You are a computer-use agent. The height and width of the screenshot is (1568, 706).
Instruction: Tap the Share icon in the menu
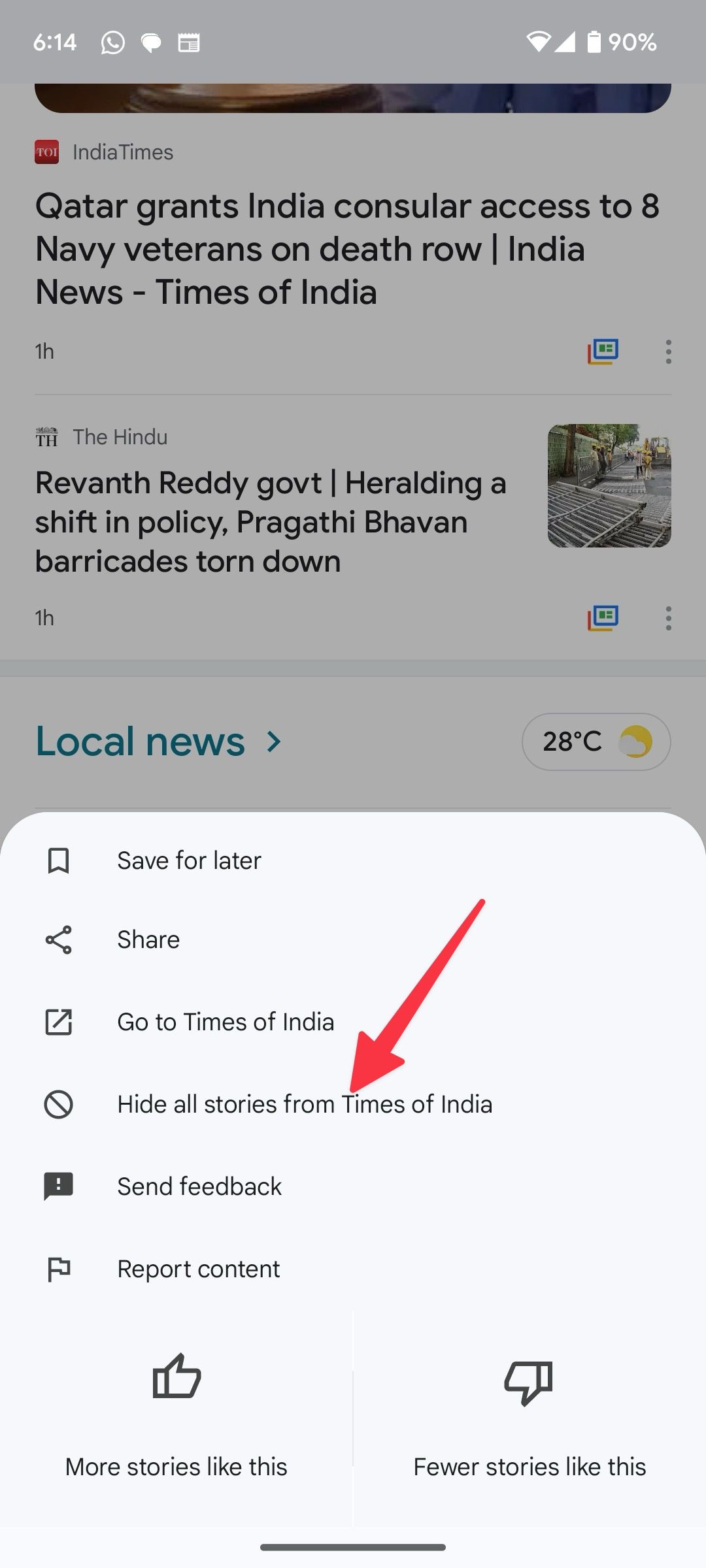coord(58,941)
